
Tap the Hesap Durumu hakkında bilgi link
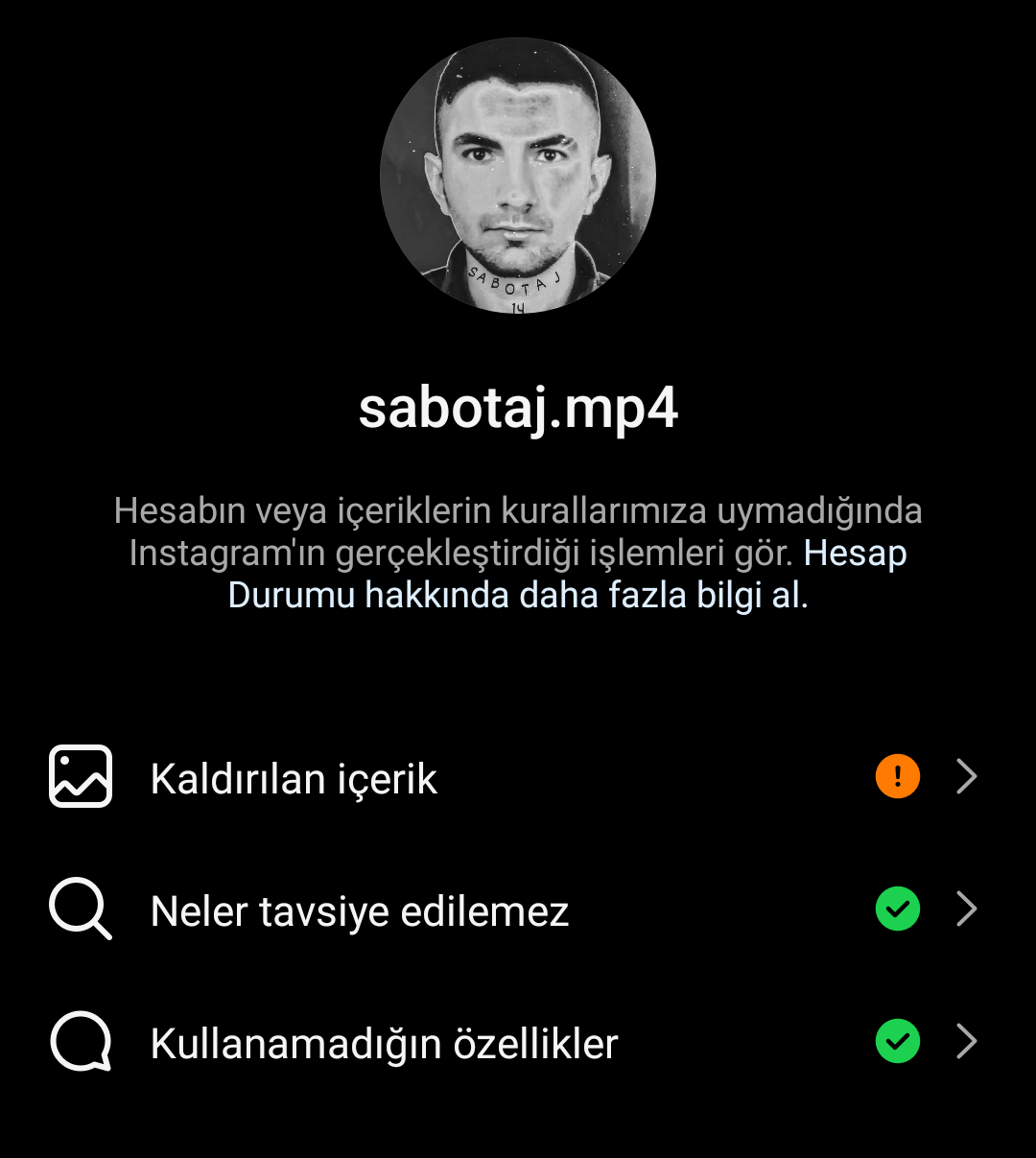pyautogui.click(x=518, y=595)
